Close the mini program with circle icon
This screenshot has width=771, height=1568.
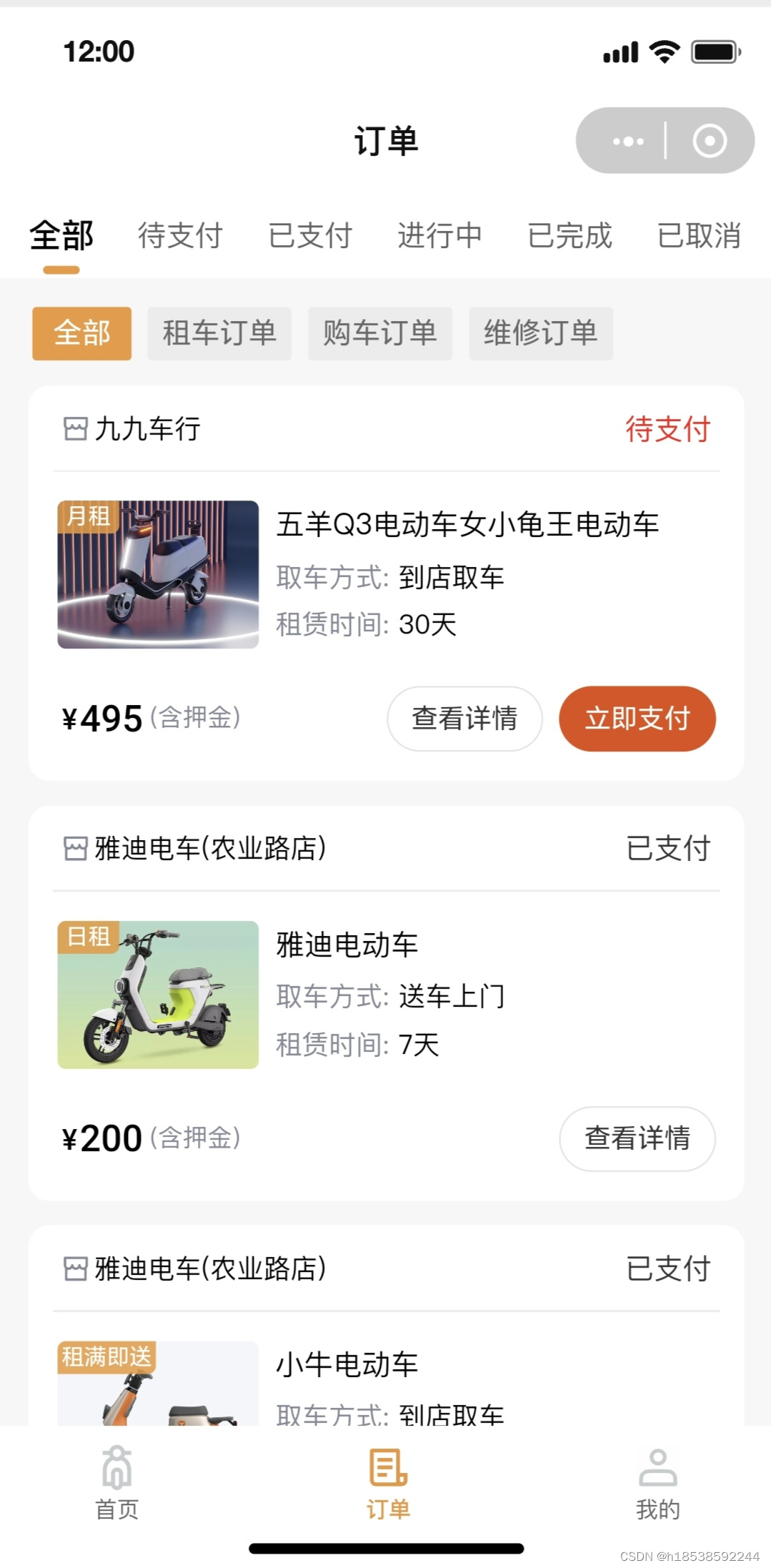pyautogui.click(x=710, y=141)
